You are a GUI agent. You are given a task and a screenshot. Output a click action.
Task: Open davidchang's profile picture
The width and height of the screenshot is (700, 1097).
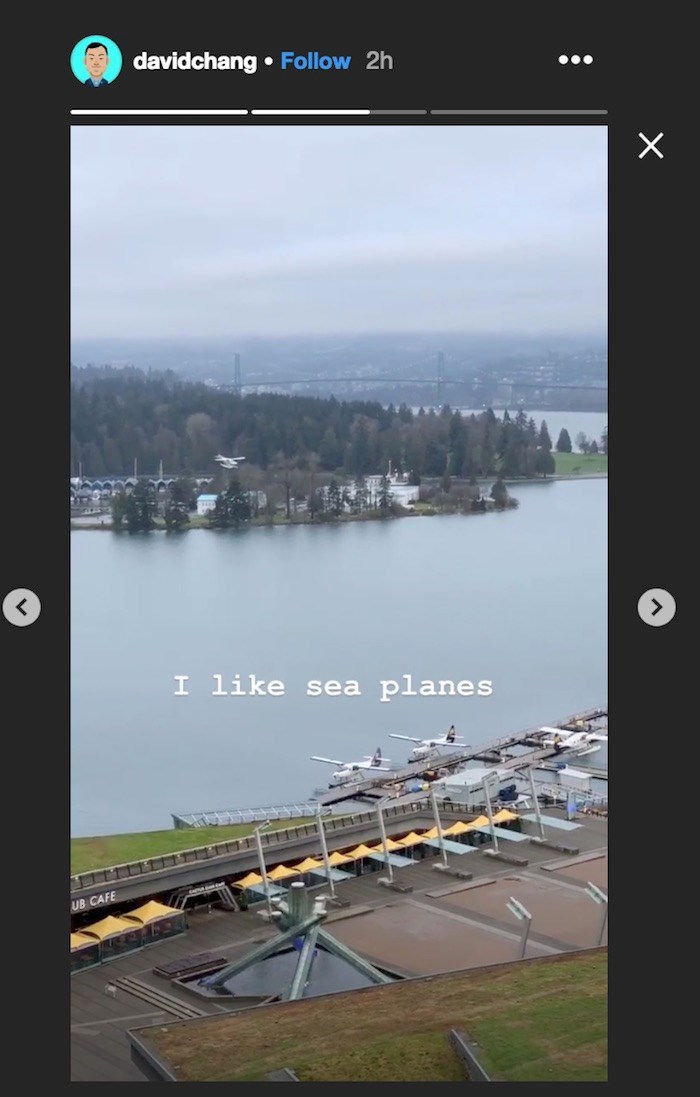[96, 61]
